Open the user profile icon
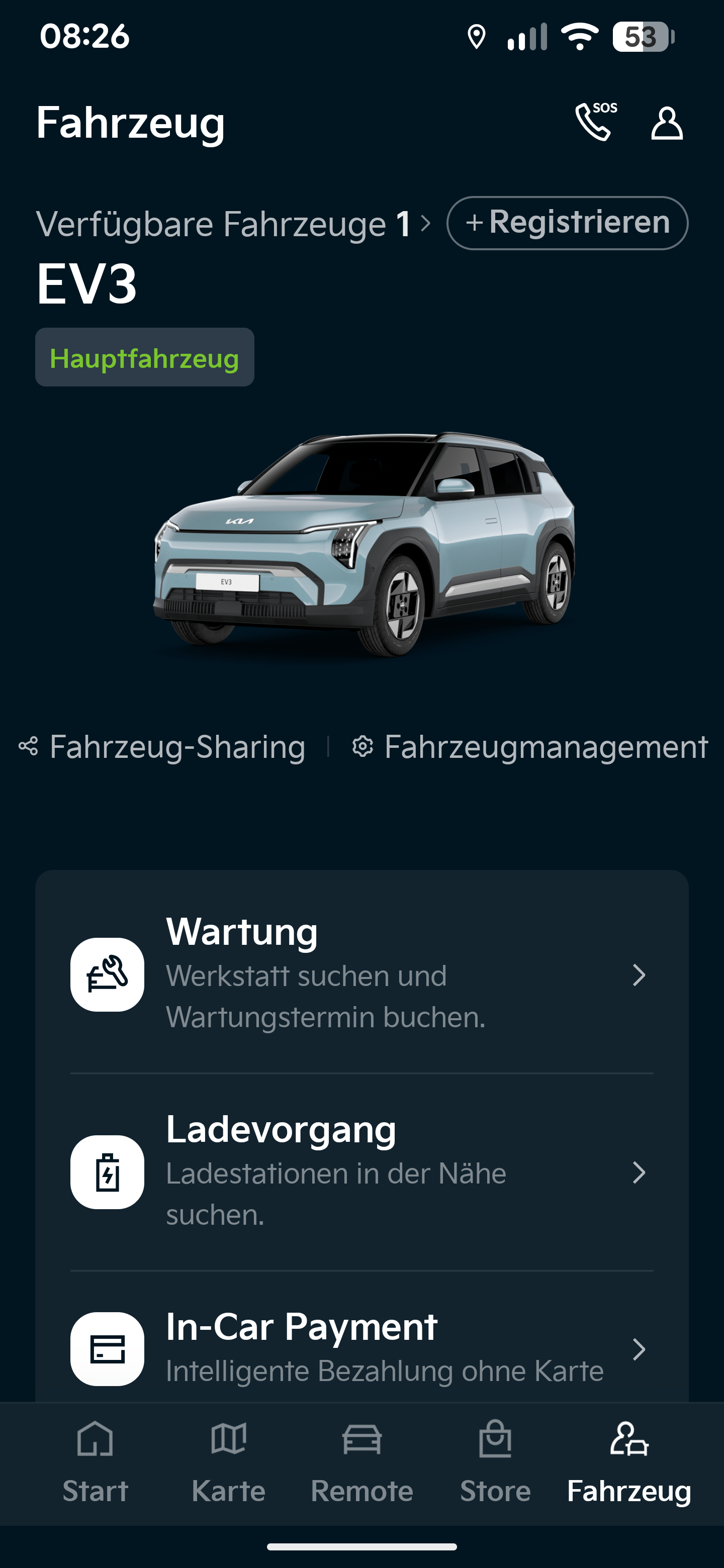 click(667, 124)
